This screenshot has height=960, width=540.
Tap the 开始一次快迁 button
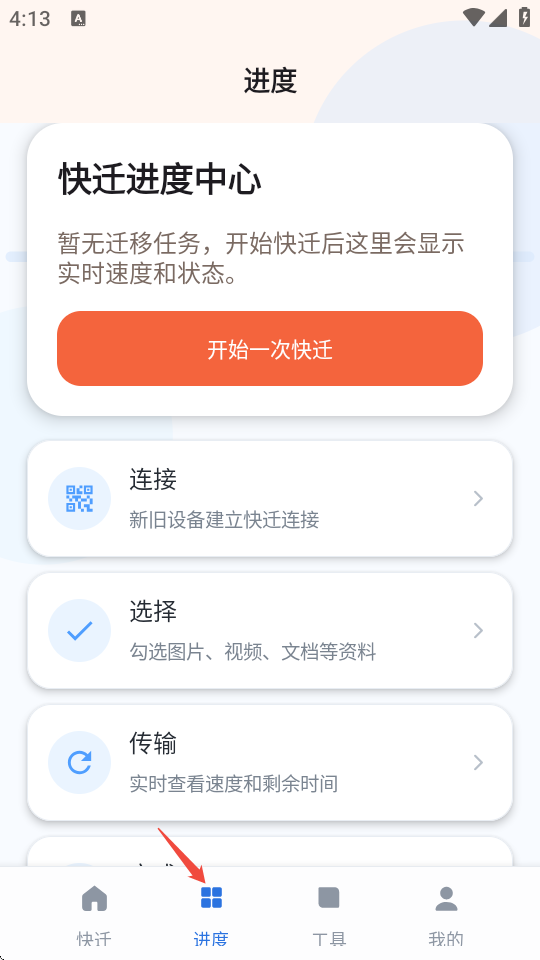(x=270, y=348)
